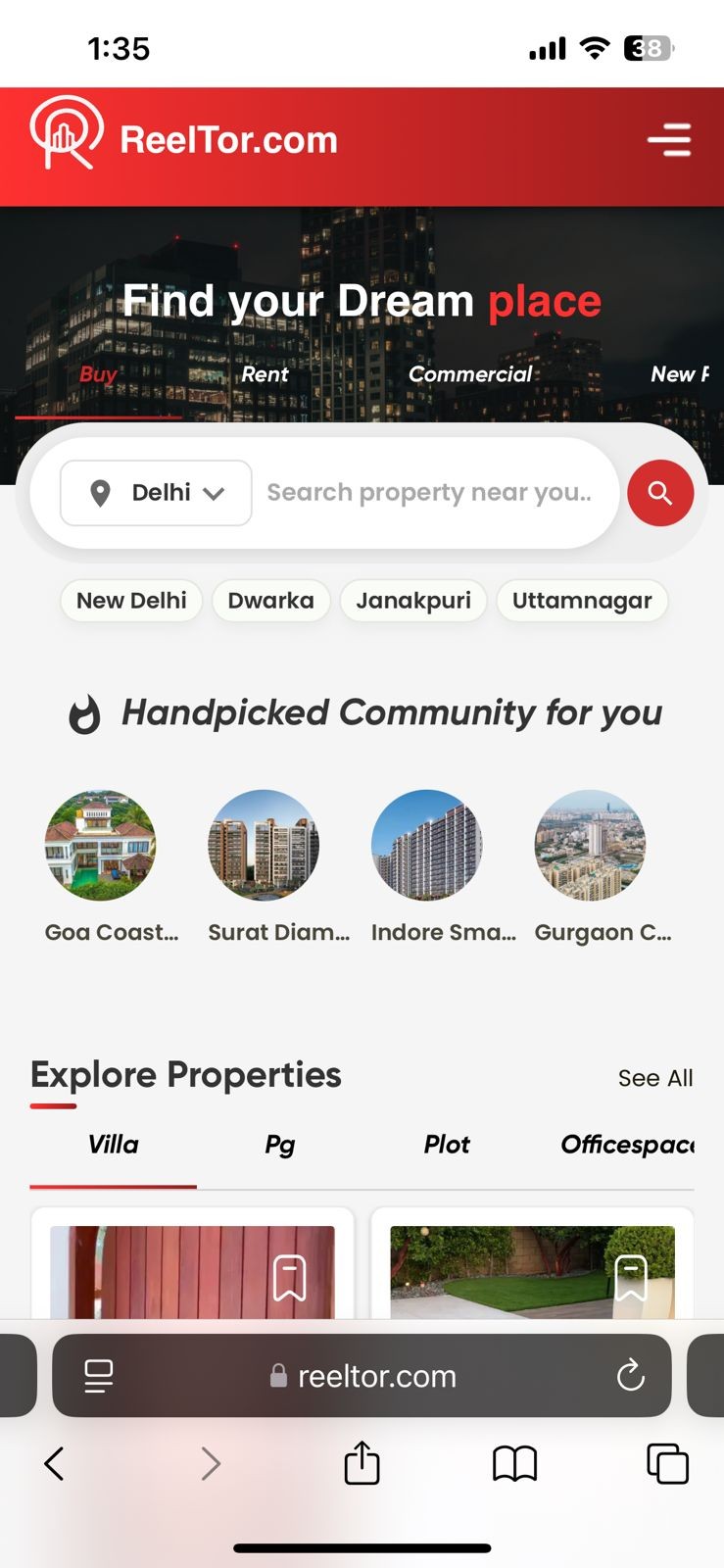Select the Dwarka locality chip

[270, 601]
